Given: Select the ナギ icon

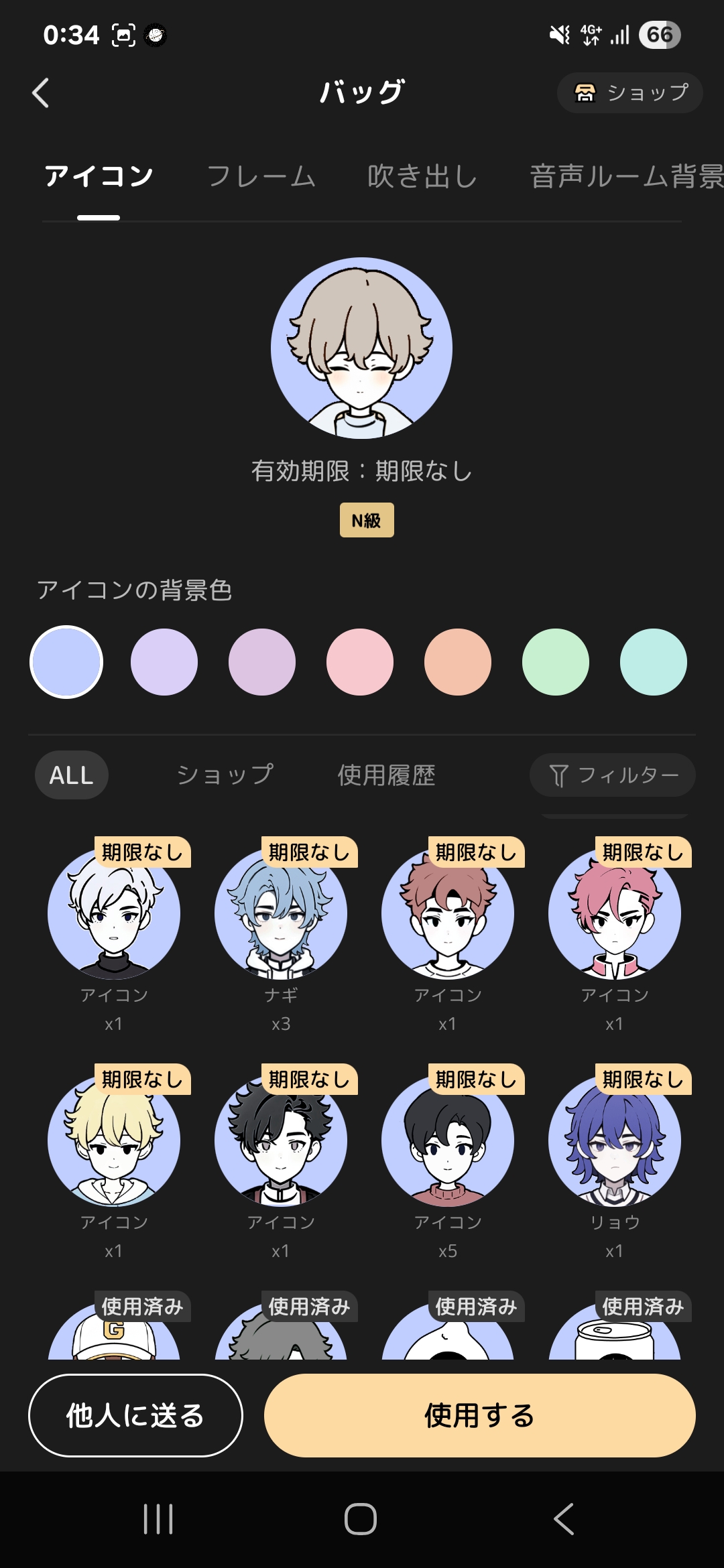Looking at the screenshot, I should [x=281, y=915].
